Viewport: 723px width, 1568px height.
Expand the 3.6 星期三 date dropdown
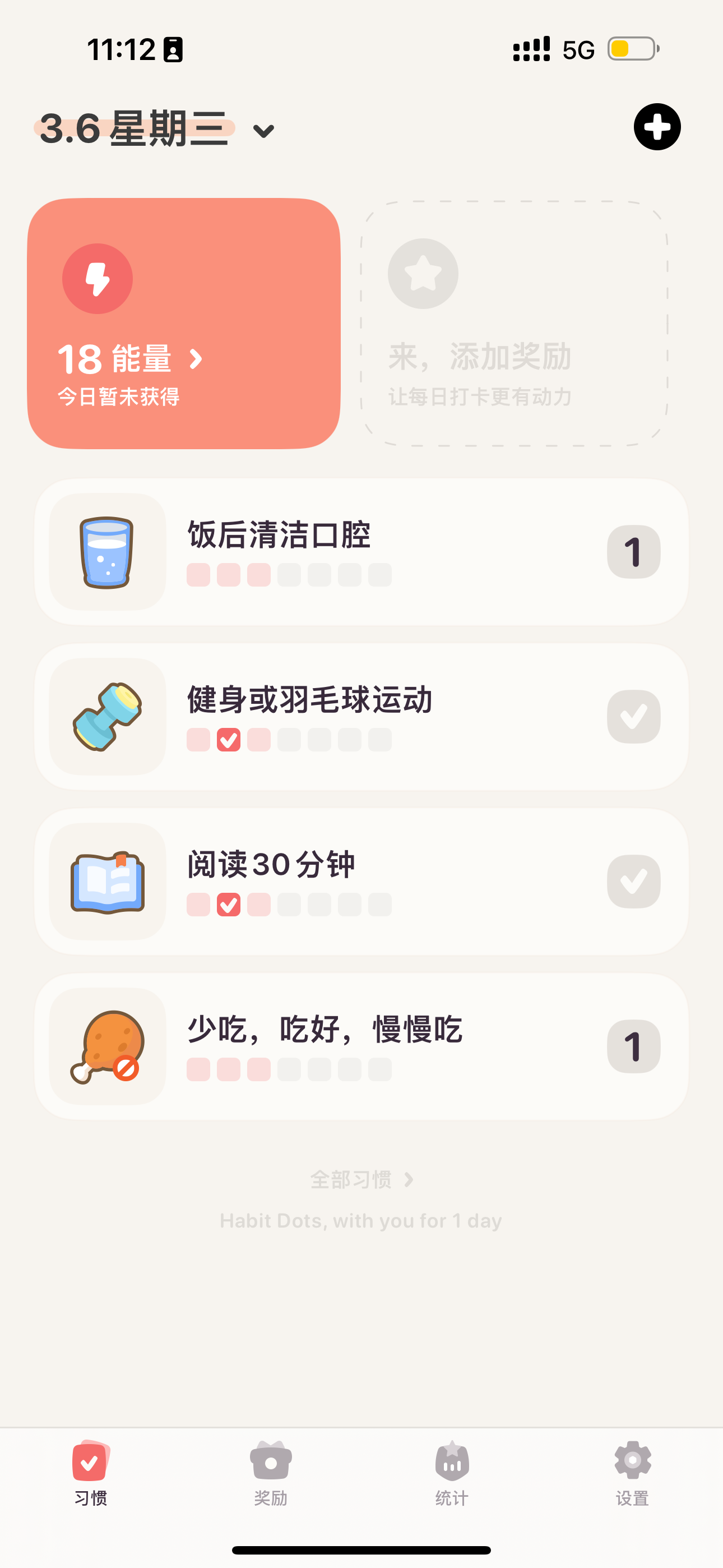coord(263,130)
